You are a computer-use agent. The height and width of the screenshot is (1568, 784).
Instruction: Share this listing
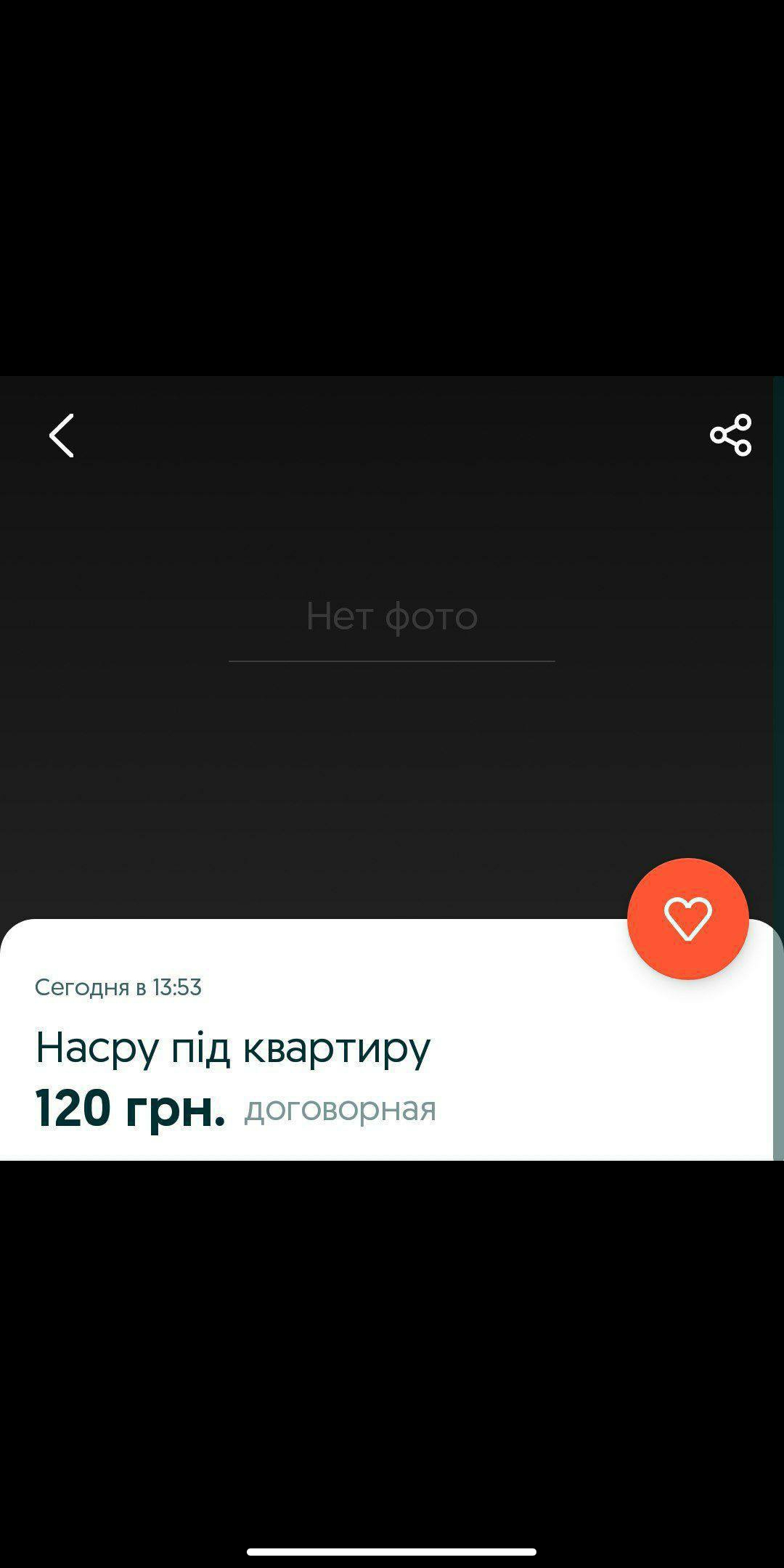(x=730, y=436)
